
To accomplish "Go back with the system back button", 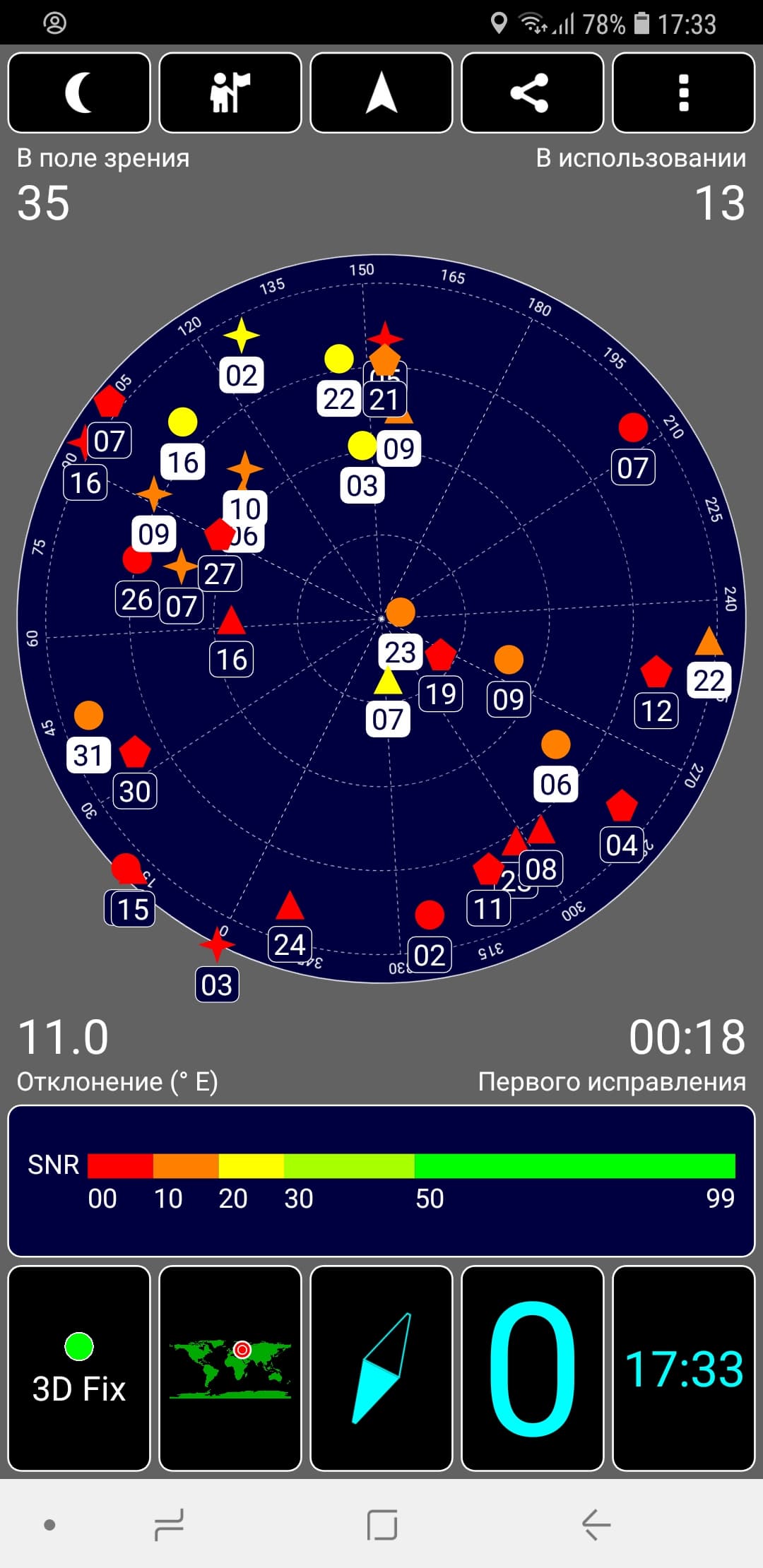I will [x=596, y=1524].
